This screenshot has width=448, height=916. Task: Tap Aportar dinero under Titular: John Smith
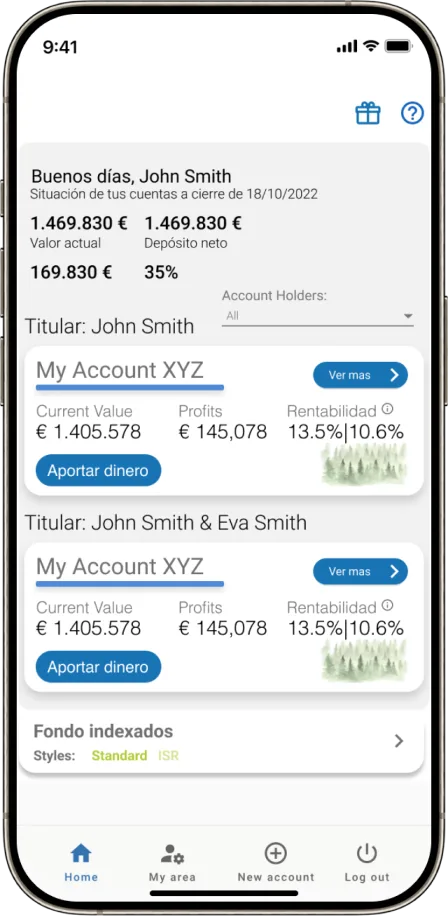[x=98, y=470]
